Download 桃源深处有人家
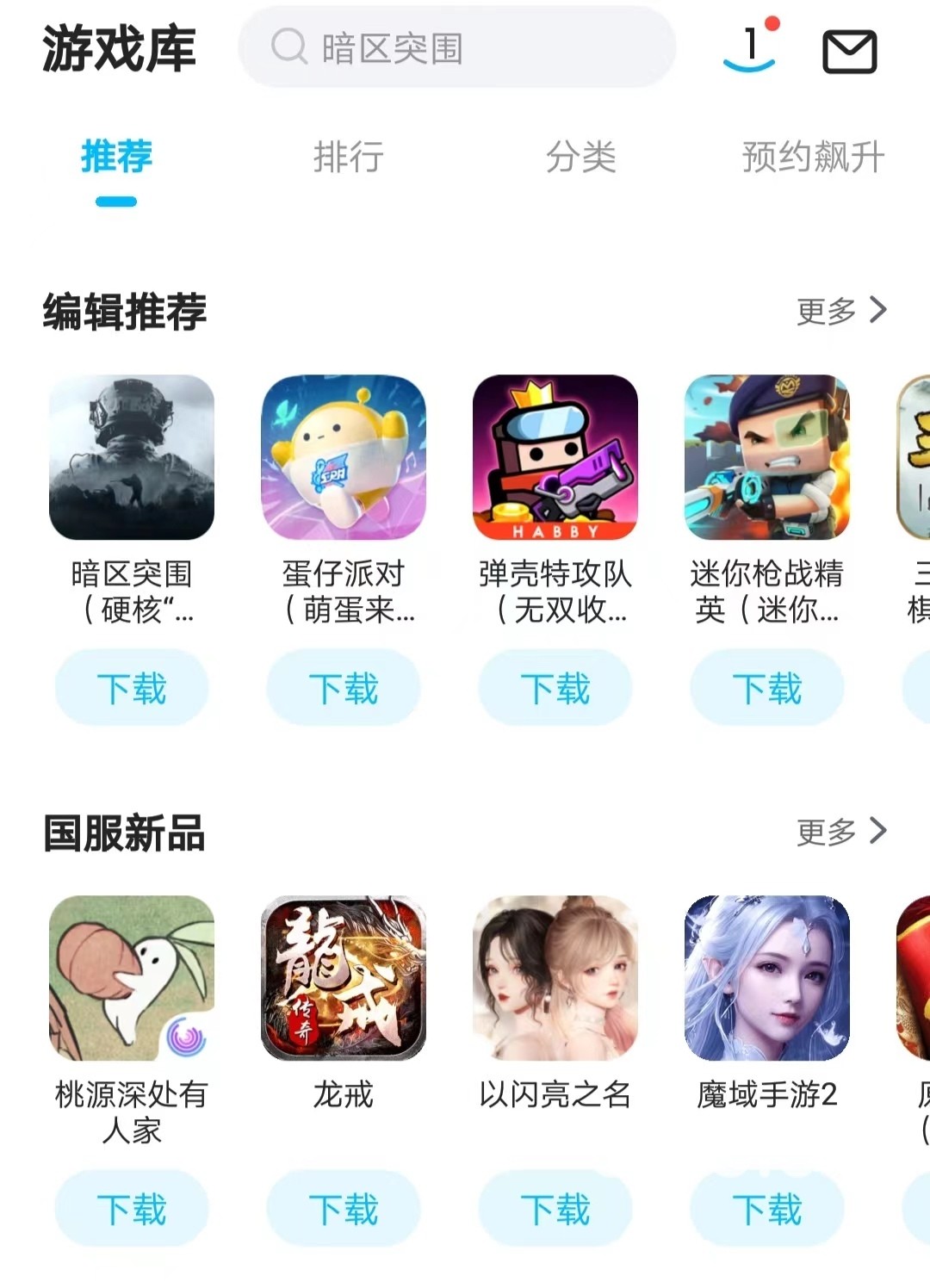Screen dimensions: 930x1288 [x=132, y=1209]
